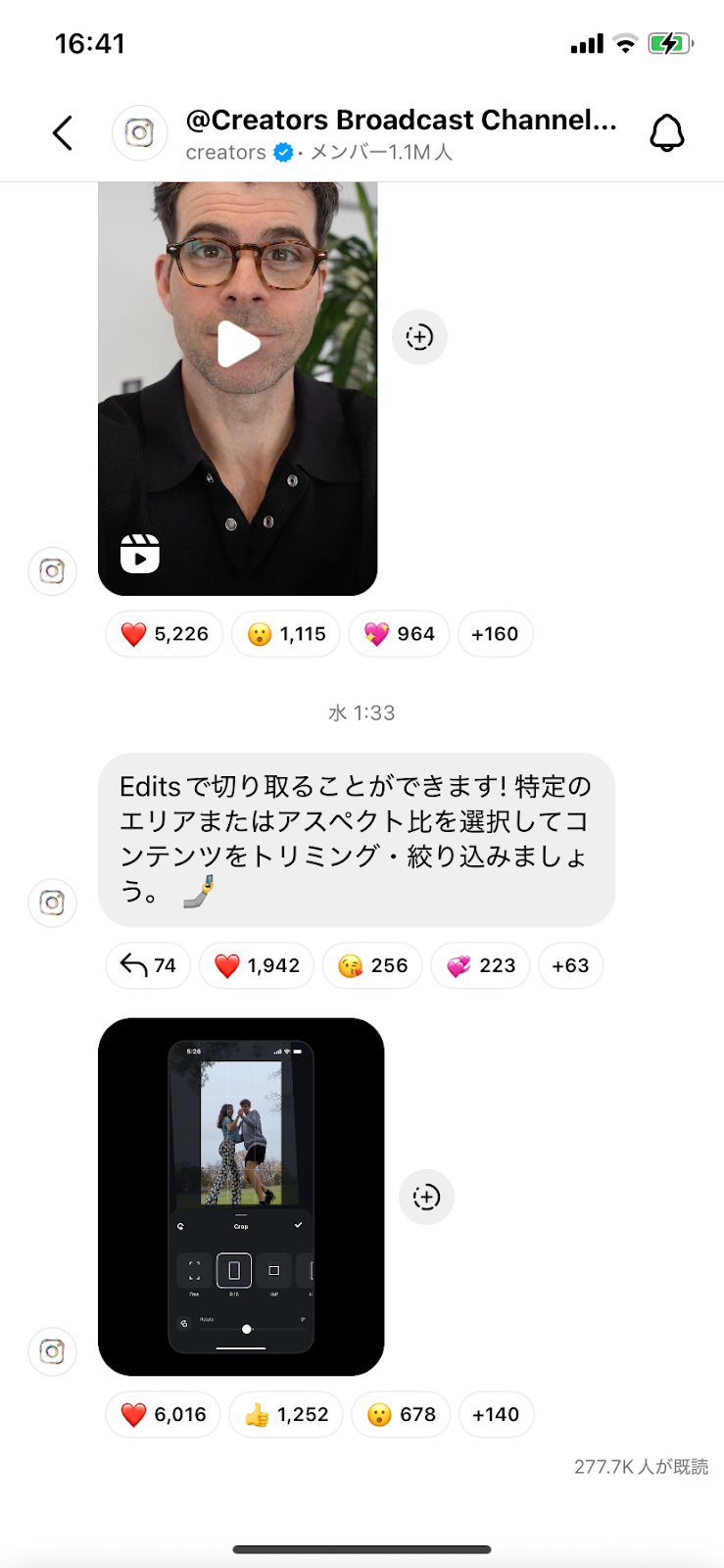This screenshot has height=1568, width=724.
Task: Tap the heart reaction with 6,016
Action: pyautogui.click(x=164, y=1414)
